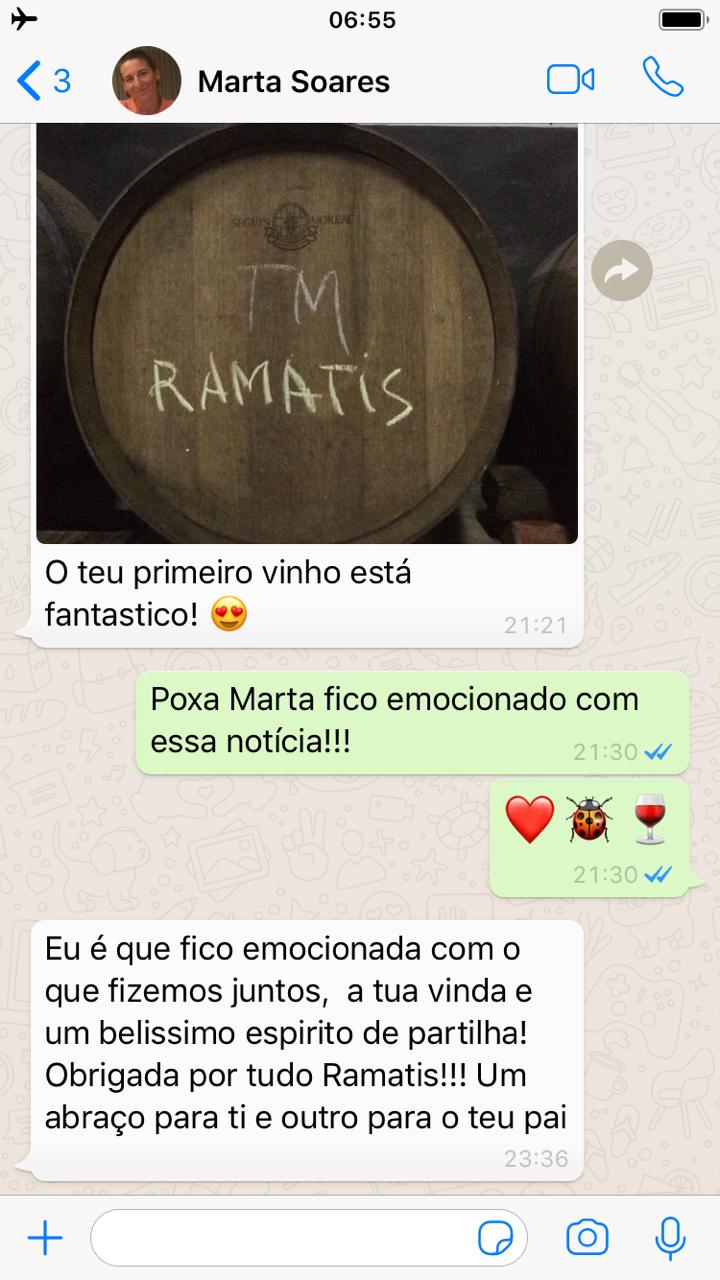Viewport: 720px width, 1280px height.
Task: Open the sticker picker
Action: coord(496,1239)
